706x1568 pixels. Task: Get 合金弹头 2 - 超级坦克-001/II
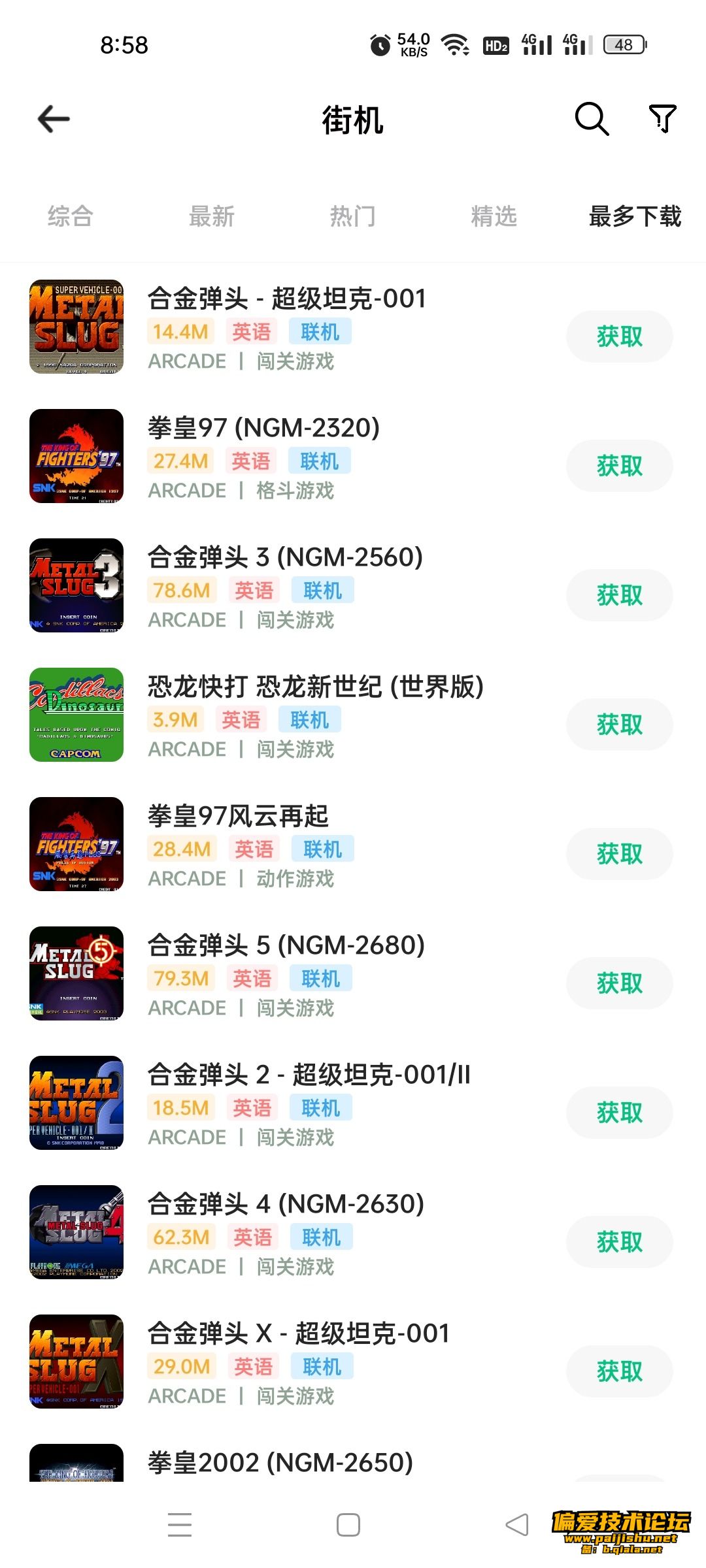point(620,1113)
